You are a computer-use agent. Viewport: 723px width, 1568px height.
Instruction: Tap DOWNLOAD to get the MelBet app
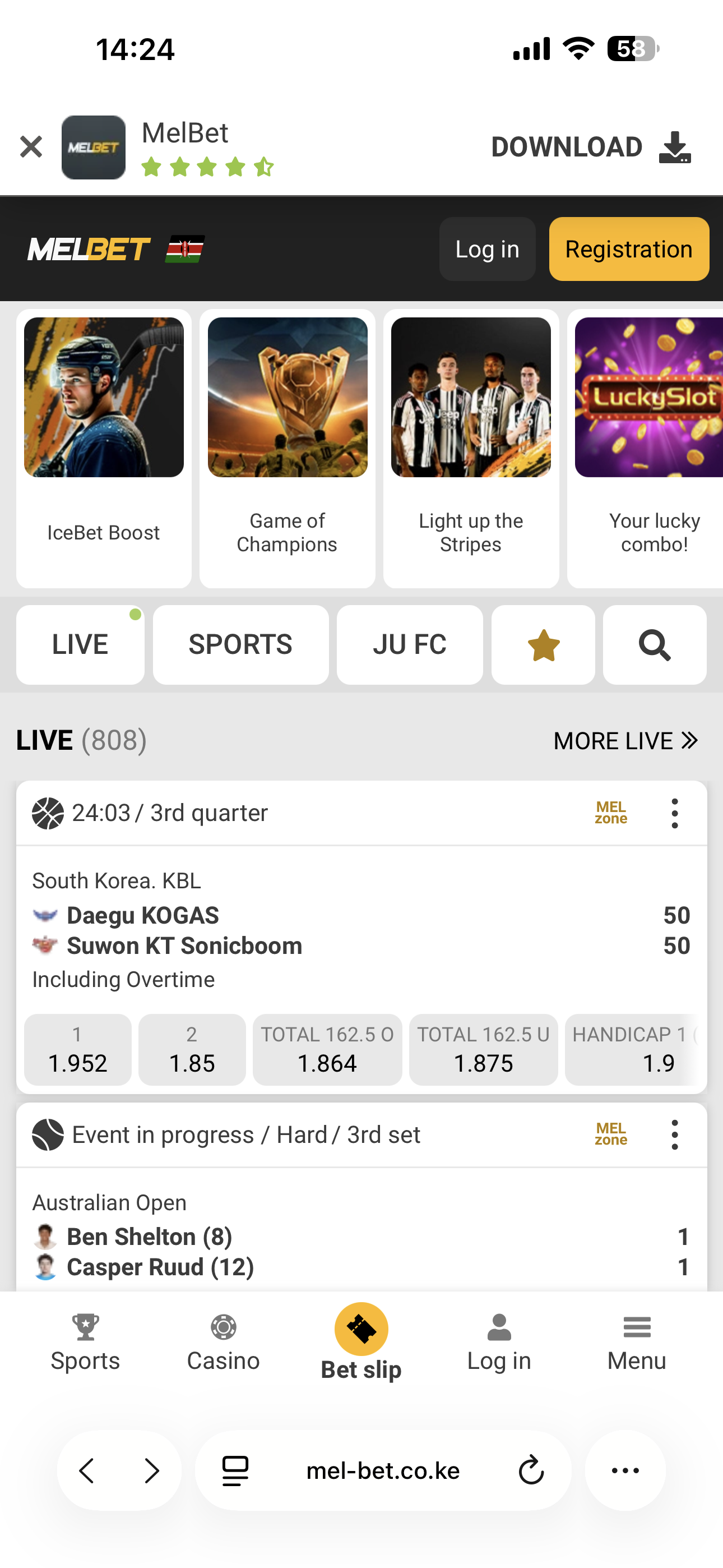click(x=590, y=147)
